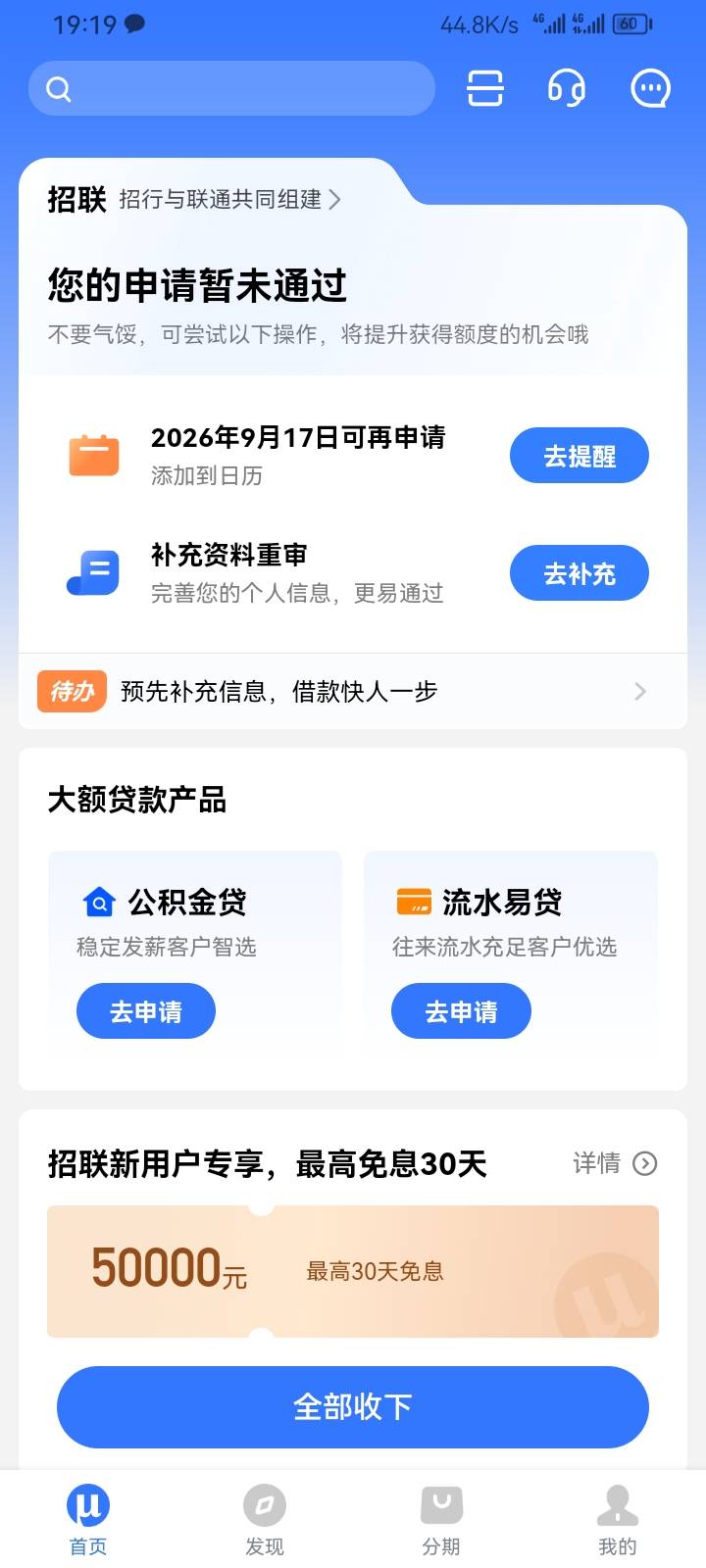Image resolution: width=706 pixels, height=1568 pixels.
Task: Apply for 公积金贷 via 去申请
Action: tap(146, 1011)
